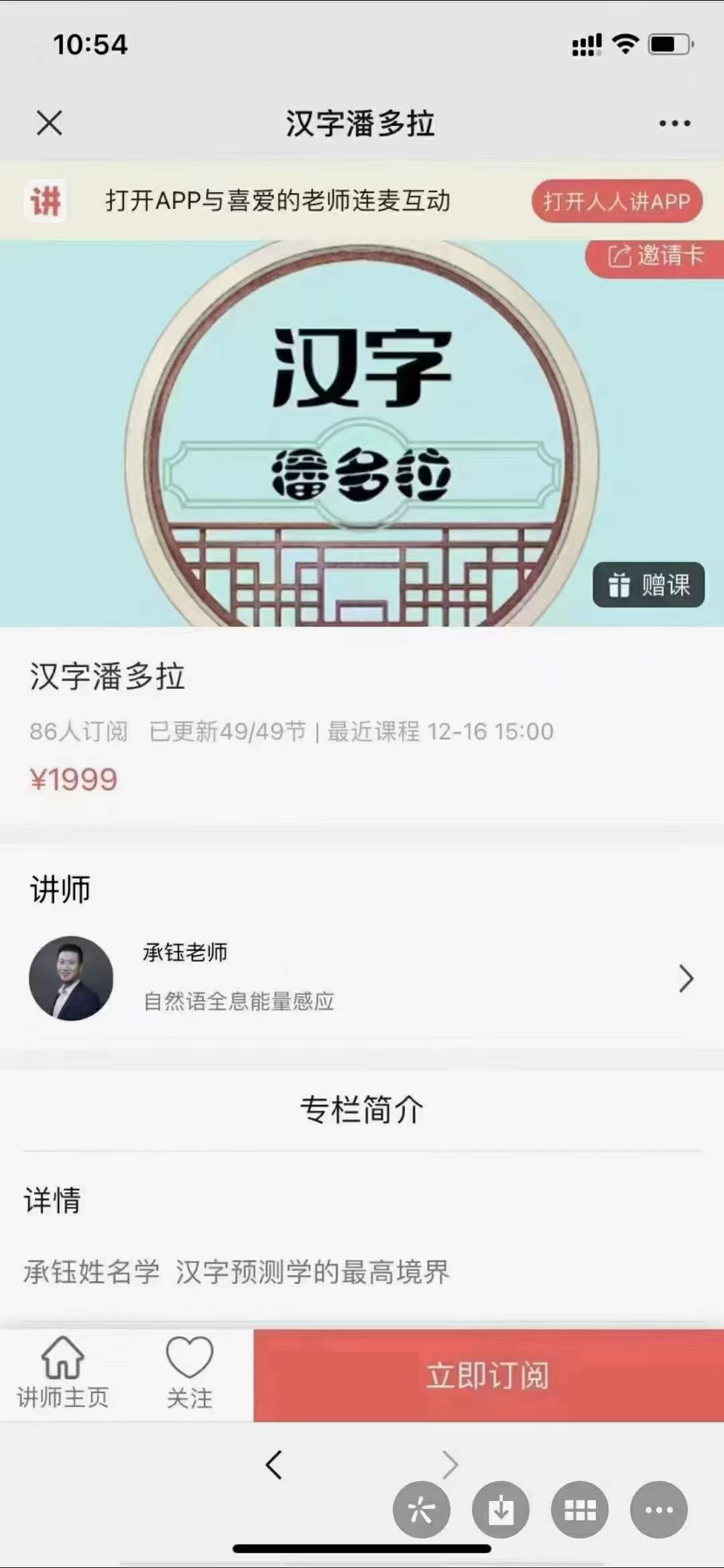Expand lecturer details via right chevron
This screenshot has height=1568, width=724.
686,979
